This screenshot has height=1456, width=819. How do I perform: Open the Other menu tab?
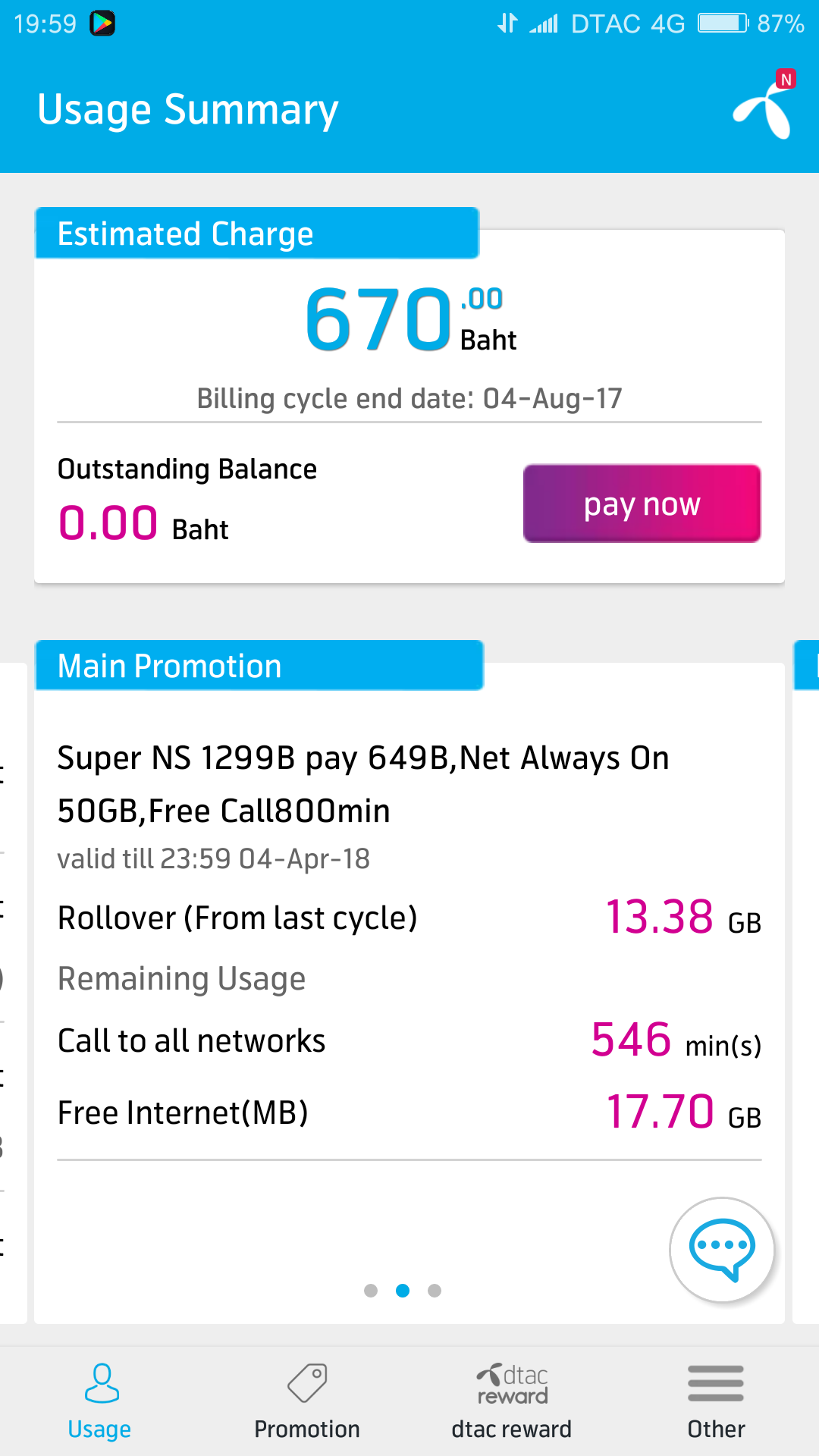(716, 1401)
